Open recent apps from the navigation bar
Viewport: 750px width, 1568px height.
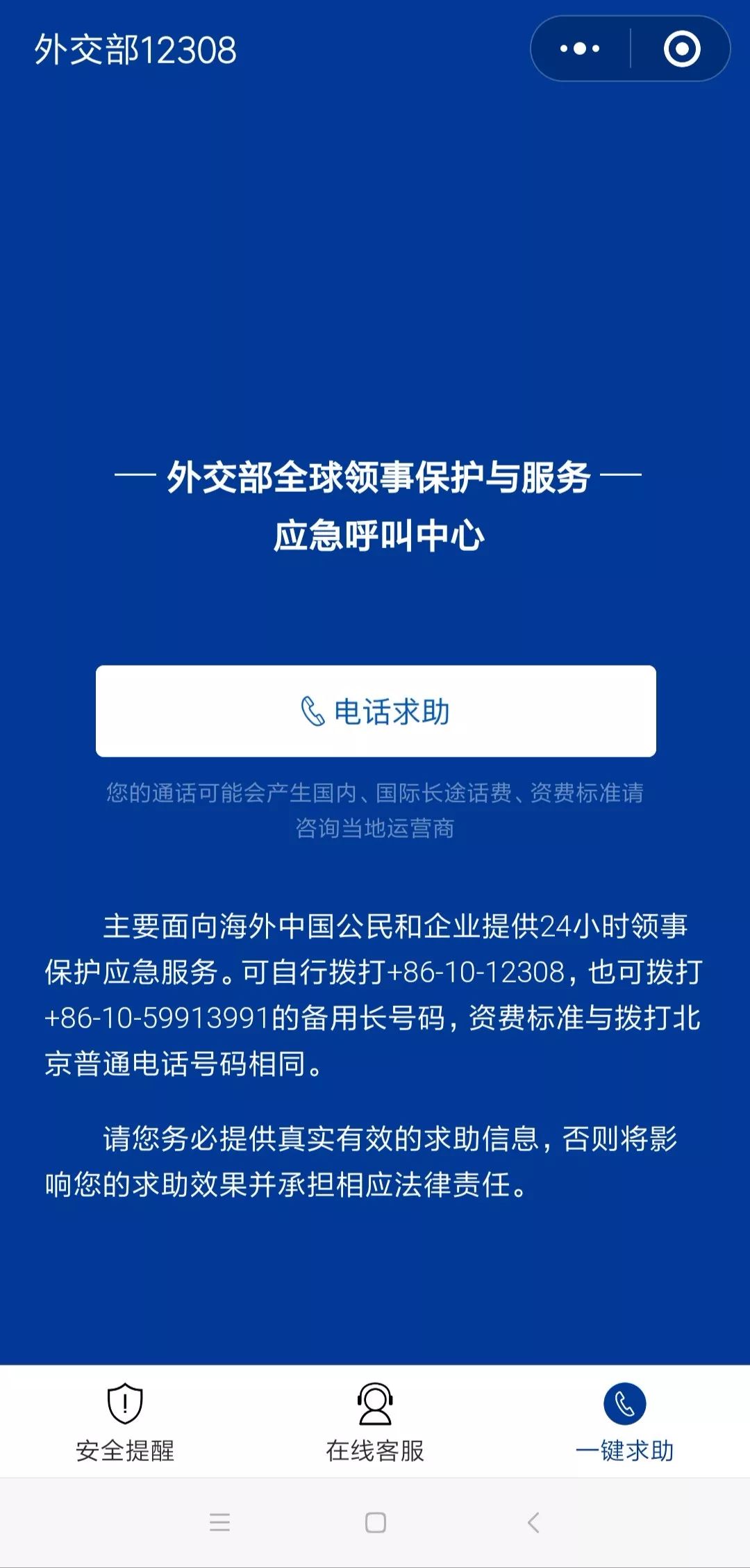219,1522
